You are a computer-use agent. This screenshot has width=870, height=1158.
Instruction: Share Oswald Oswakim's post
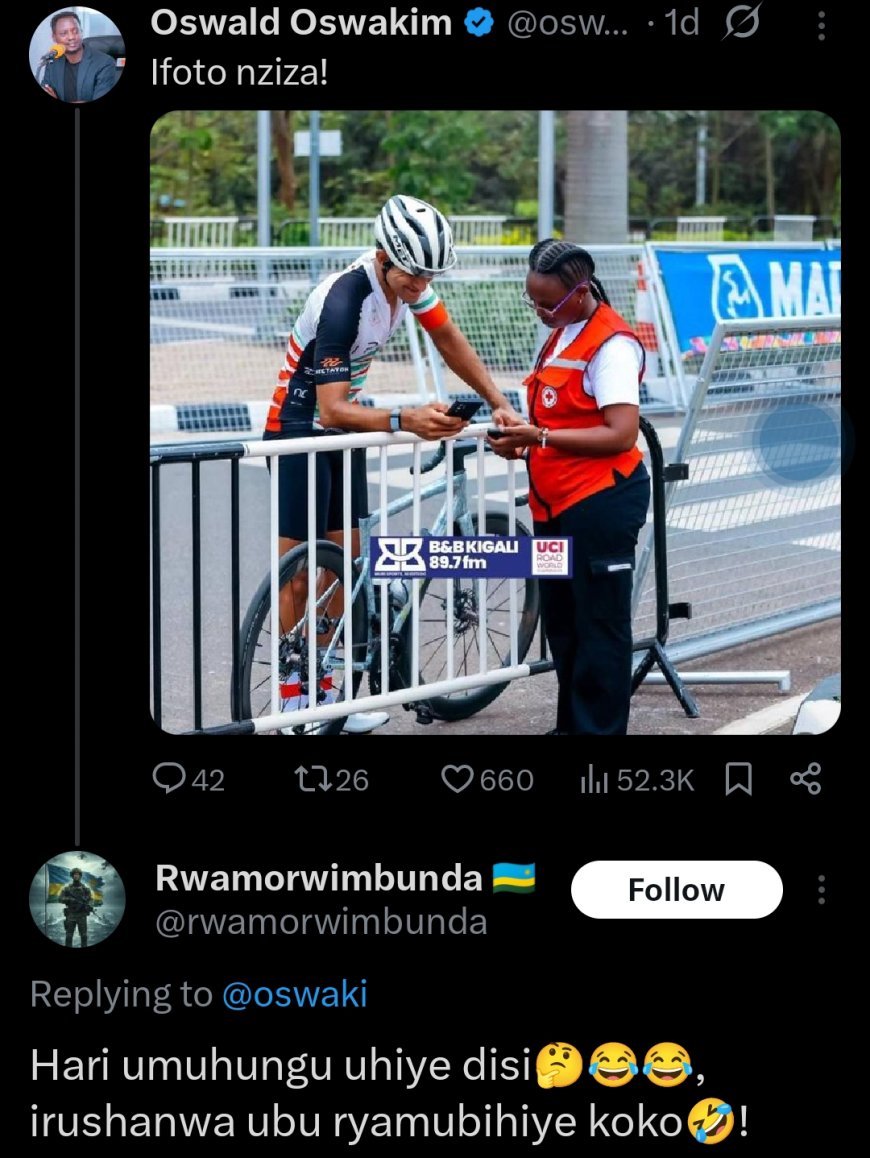coord(805,779)
